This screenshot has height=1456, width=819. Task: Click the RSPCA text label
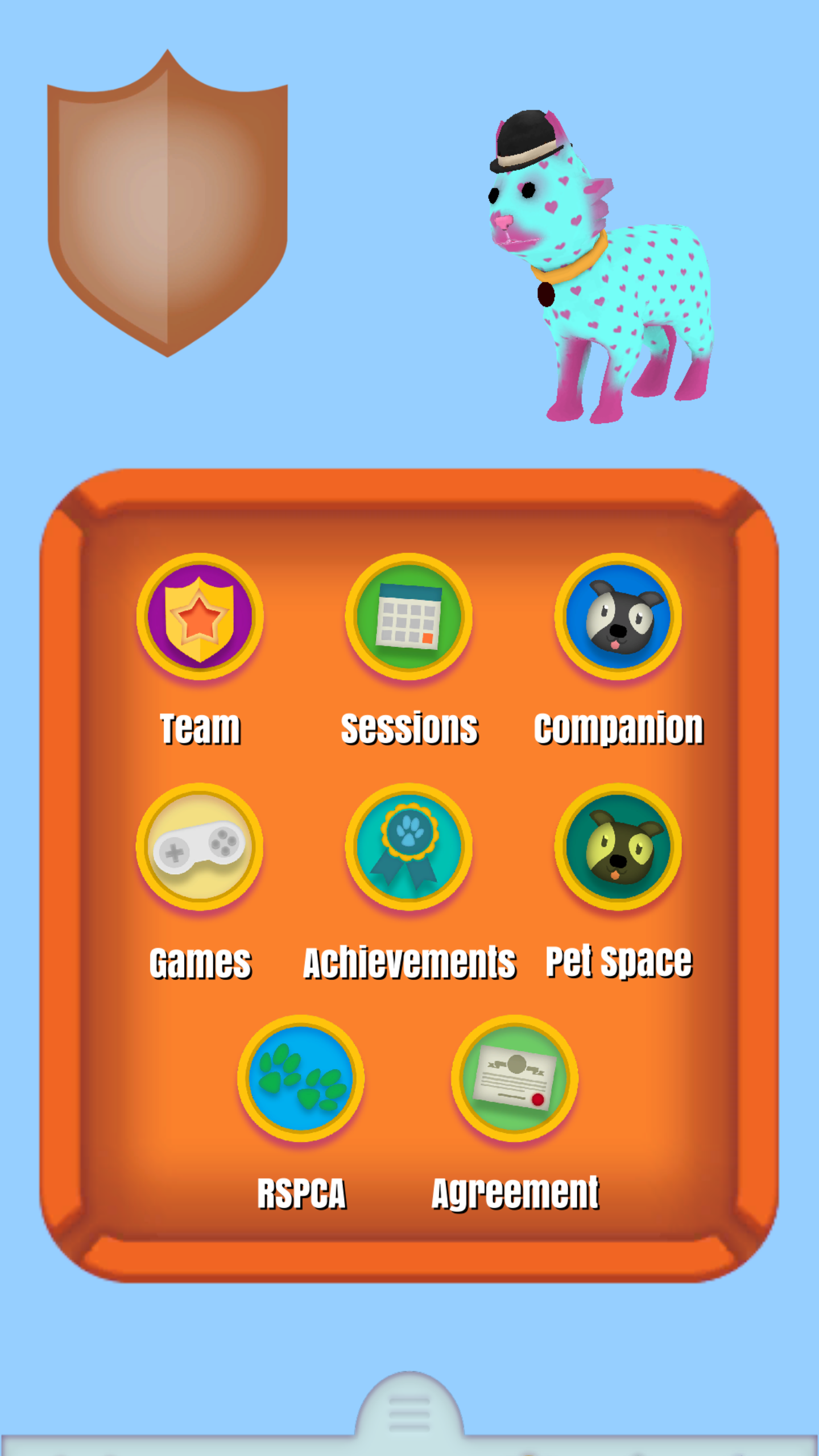coord(301,1193)
